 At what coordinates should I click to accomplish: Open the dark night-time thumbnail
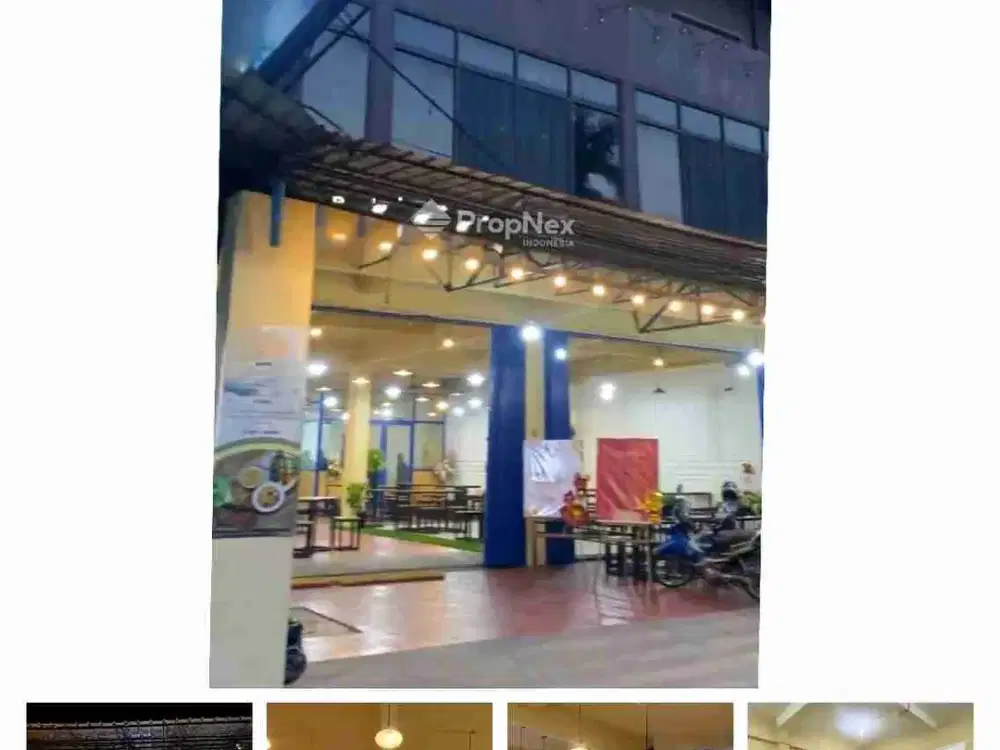[139, 727]
